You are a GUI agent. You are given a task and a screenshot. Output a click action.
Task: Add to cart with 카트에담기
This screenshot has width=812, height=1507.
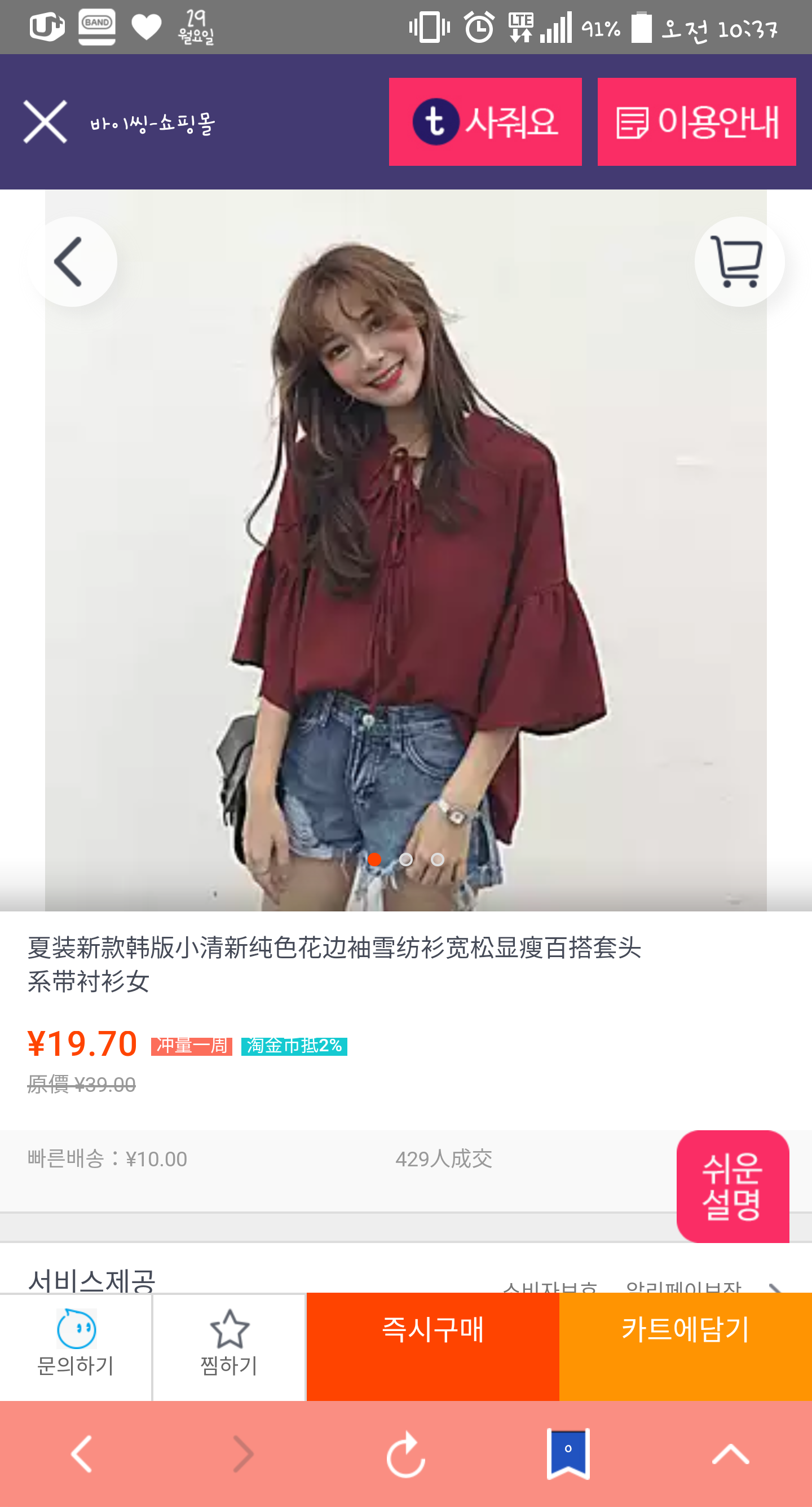coord(686,1346)
